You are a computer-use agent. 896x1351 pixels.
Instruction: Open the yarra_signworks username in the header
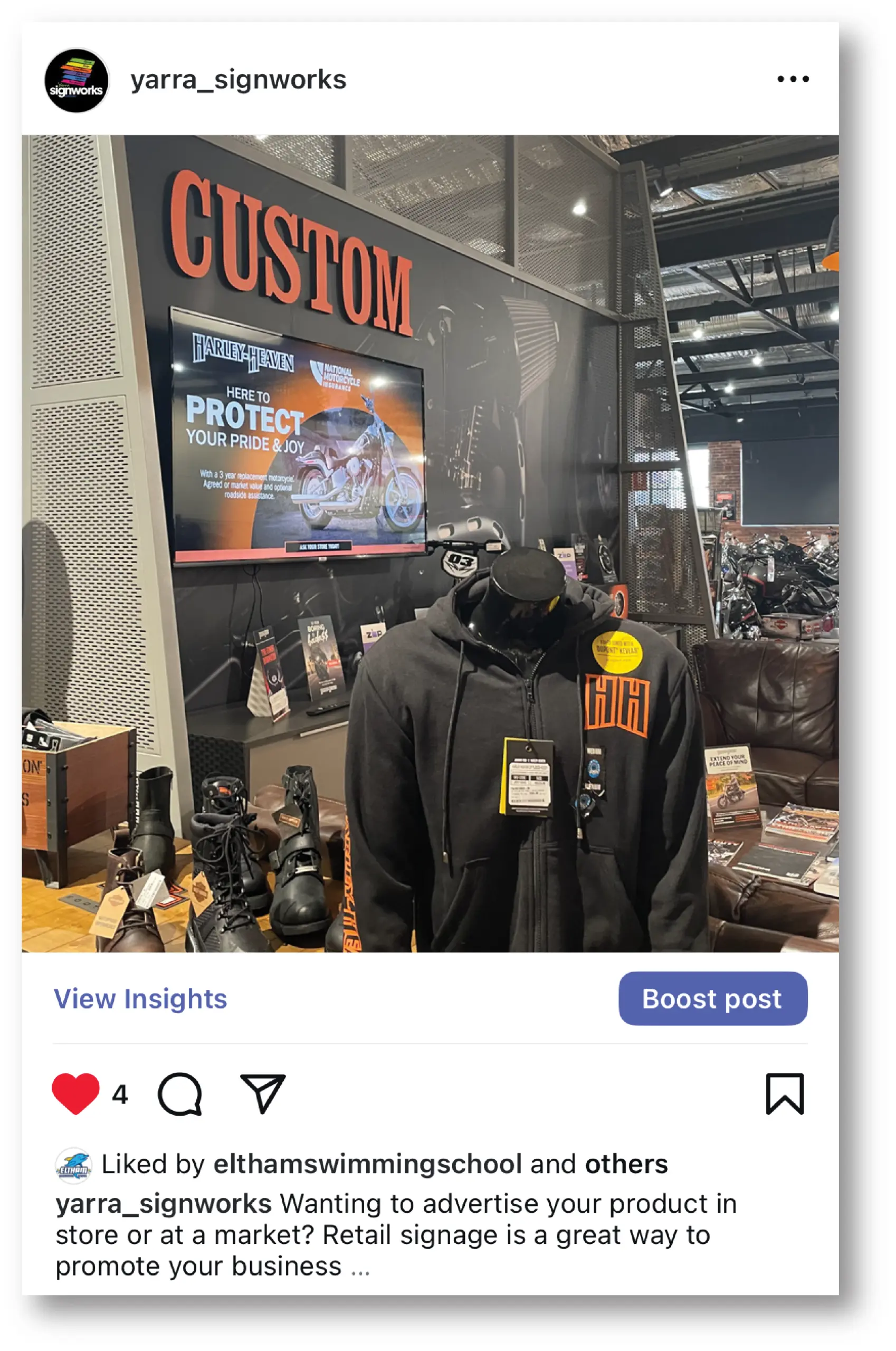coord(237,80)
